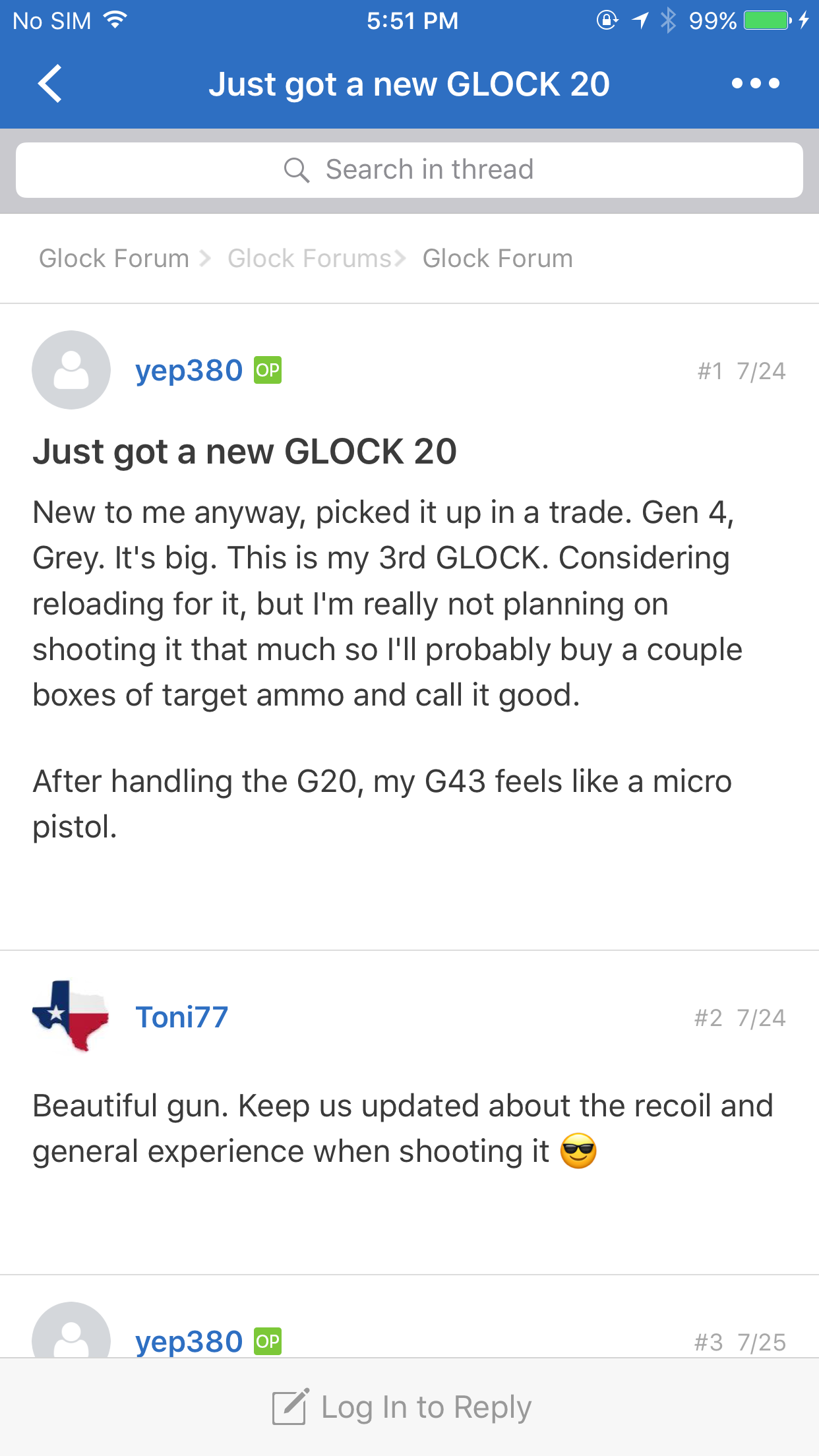Tap the breadcrumb arrow after Glock Forum
This screenshot has height=1456, width=819.
pos(206,258)
